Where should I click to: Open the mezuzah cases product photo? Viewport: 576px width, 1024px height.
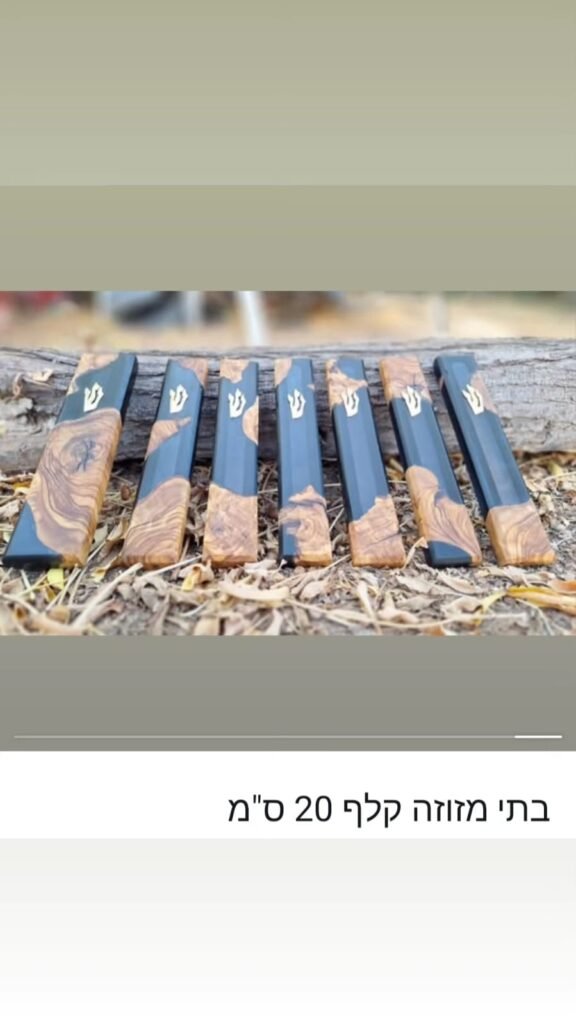coord(288,463)
